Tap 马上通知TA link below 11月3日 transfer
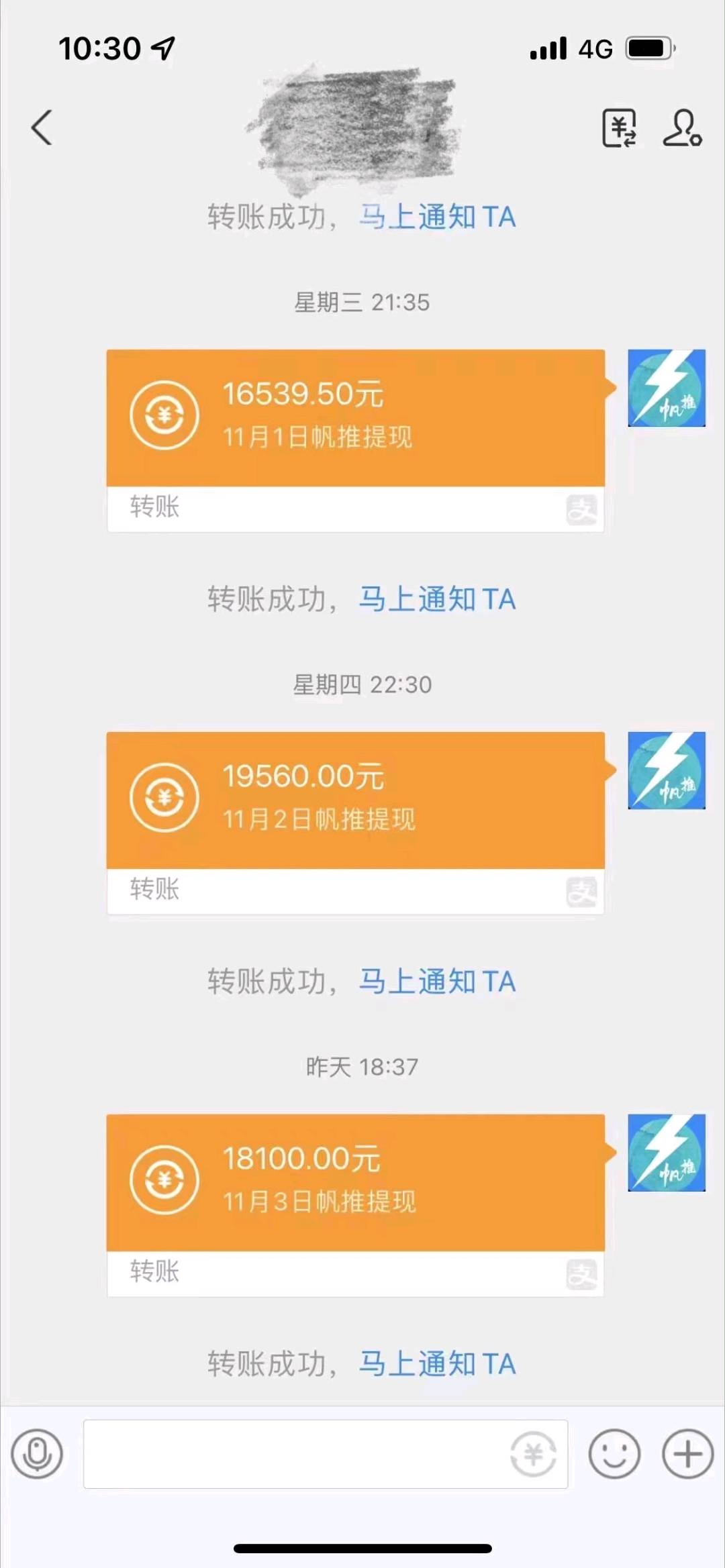Screen dimensions: 725x1568 [437, 1364]
